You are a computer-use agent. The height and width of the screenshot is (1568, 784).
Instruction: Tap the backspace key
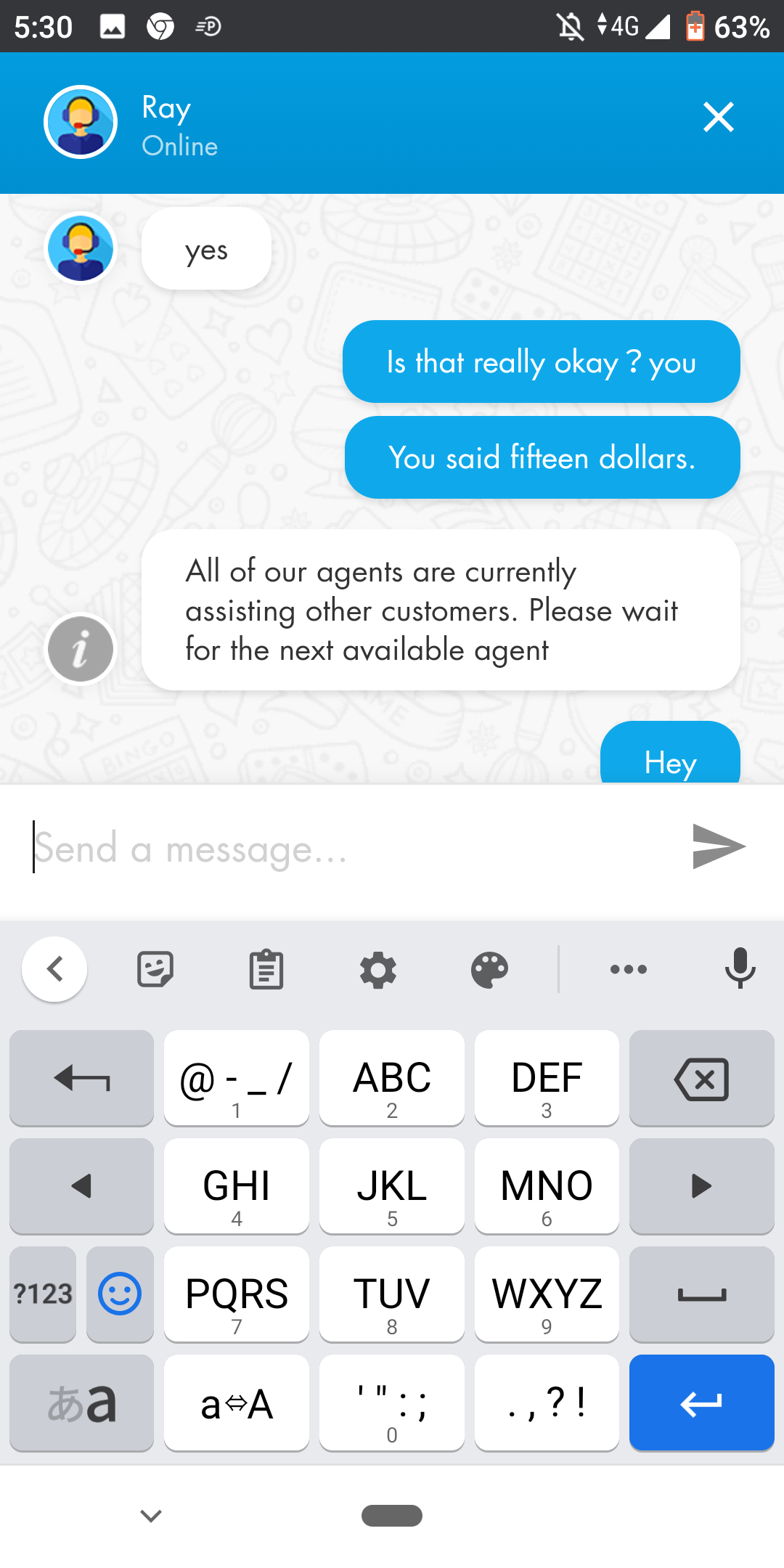tap(701, 1079)
